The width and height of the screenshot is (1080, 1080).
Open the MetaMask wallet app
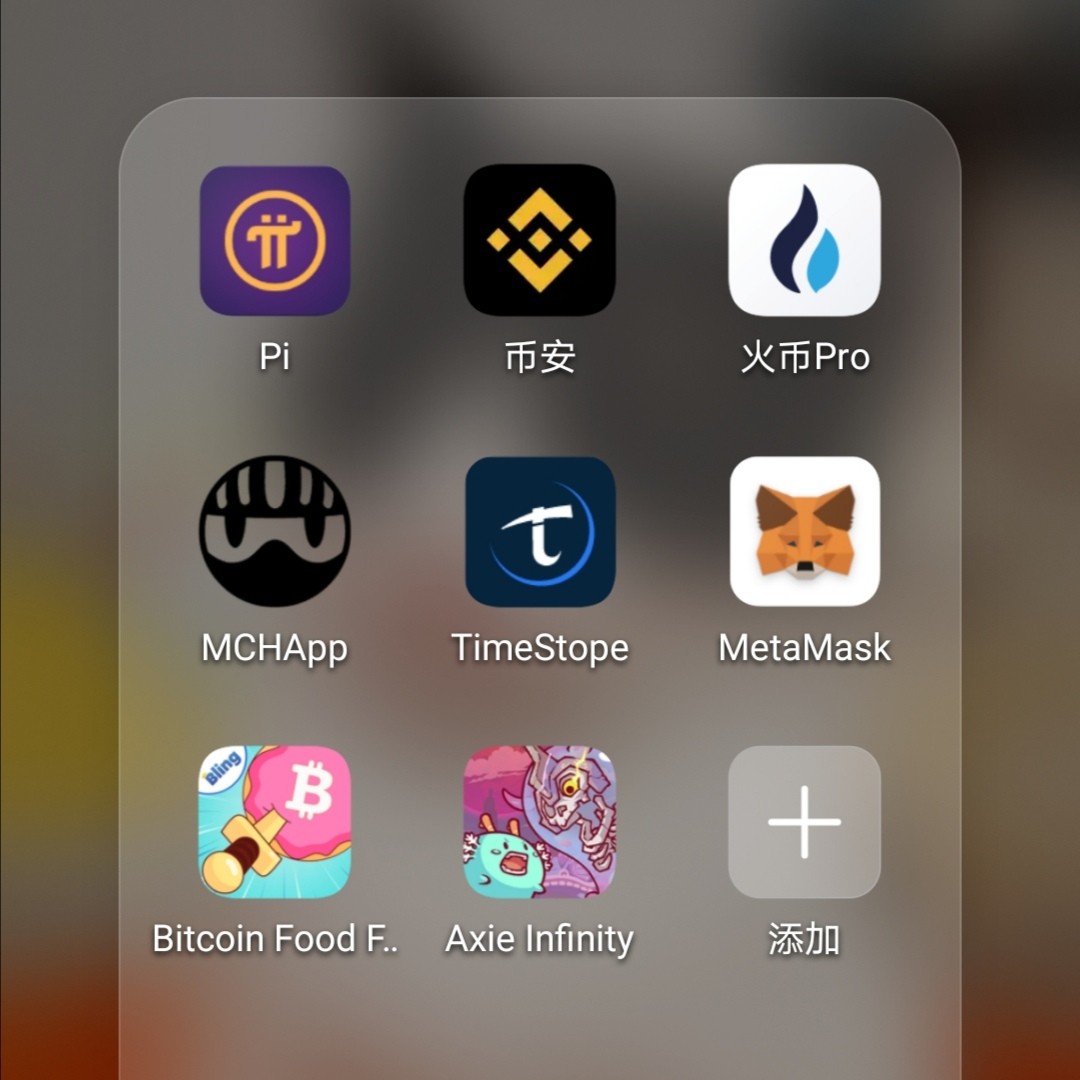804,531
